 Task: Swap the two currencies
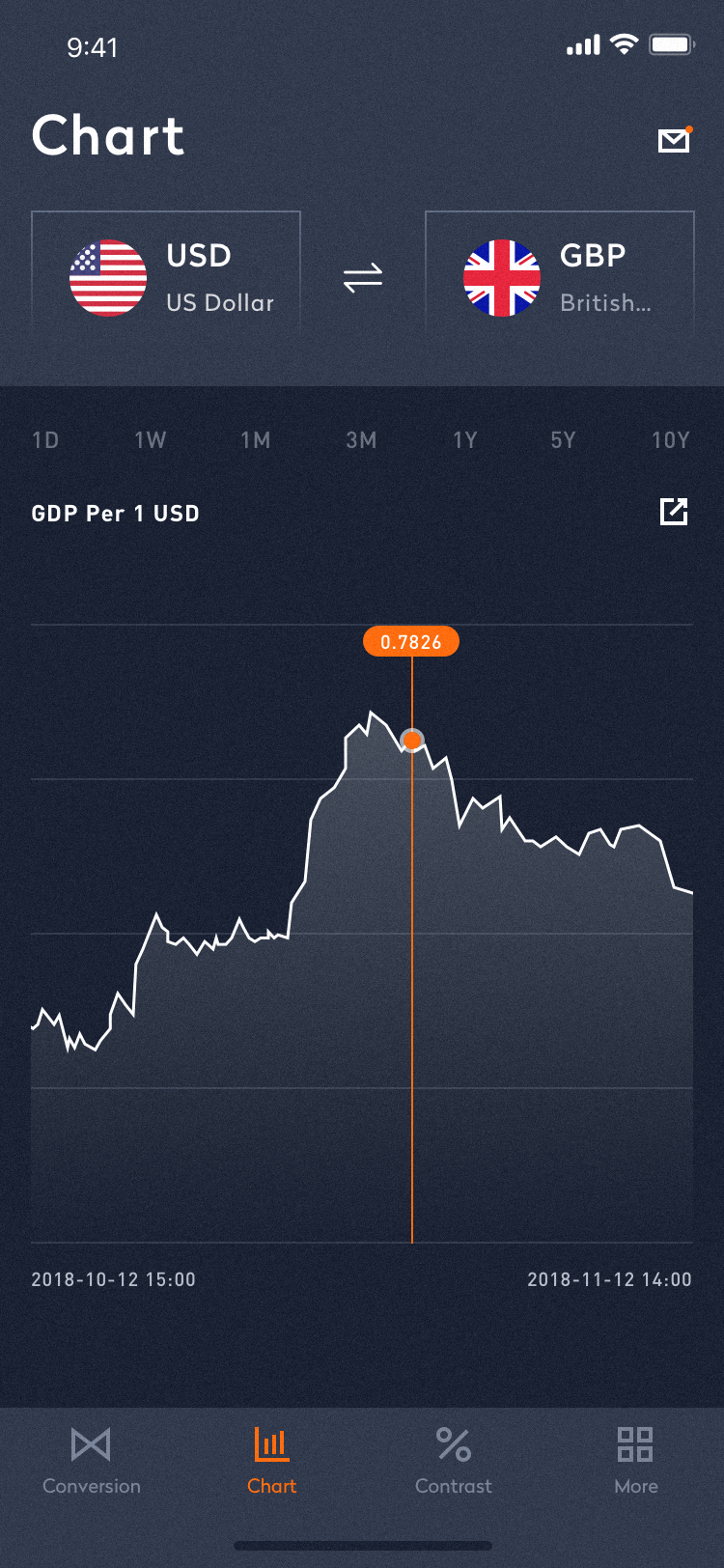[363, 278]
